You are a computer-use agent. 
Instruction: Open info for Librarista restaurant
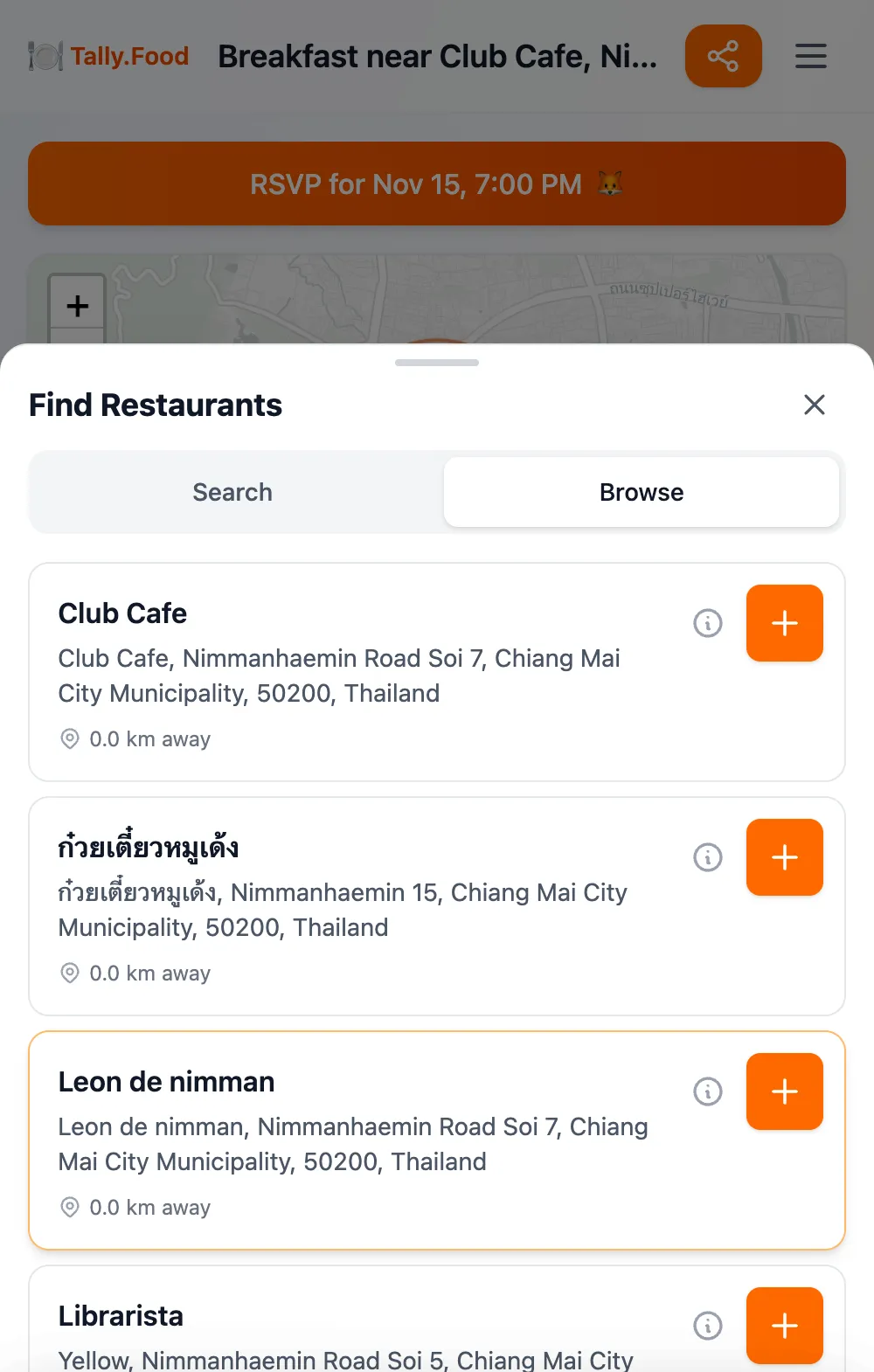coord(707,1326)
